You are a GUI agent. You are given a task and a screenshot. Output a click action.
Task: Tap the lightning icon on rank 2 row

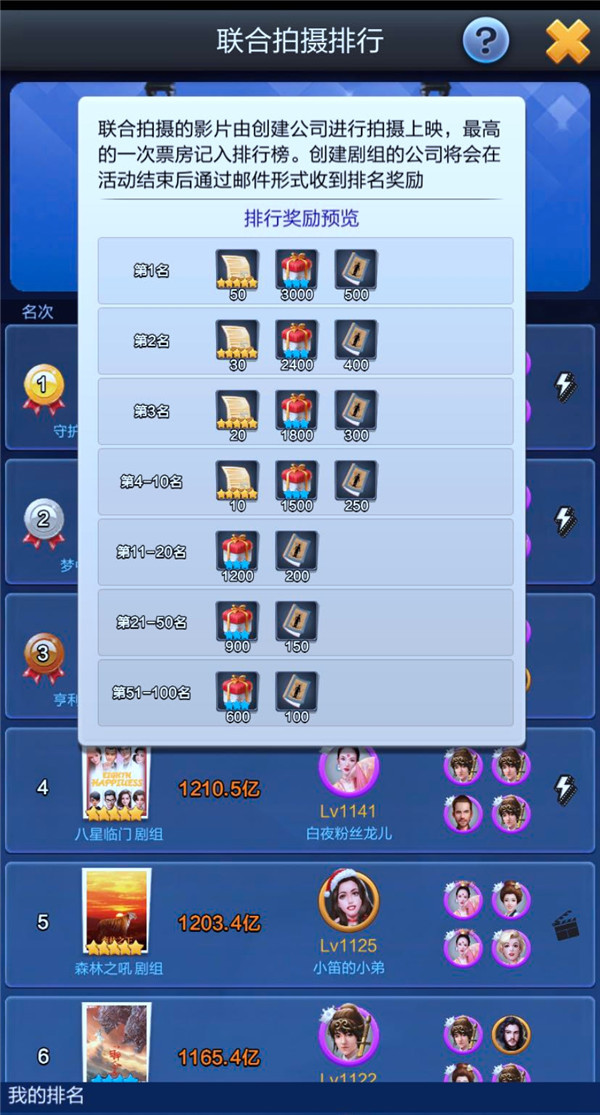point(565,520)
